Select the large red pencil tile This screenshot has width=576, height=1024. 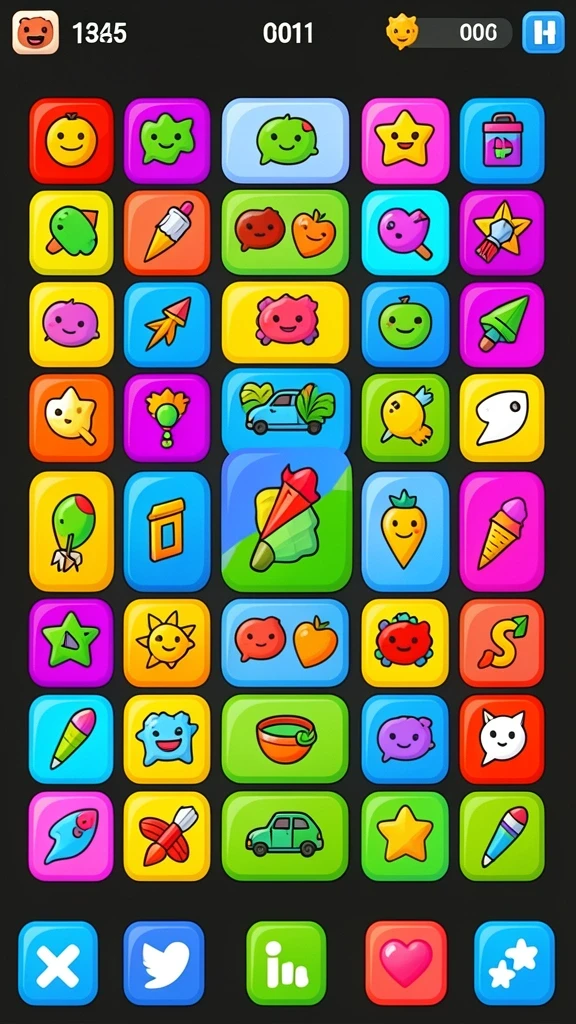click(x=287, y=520)
